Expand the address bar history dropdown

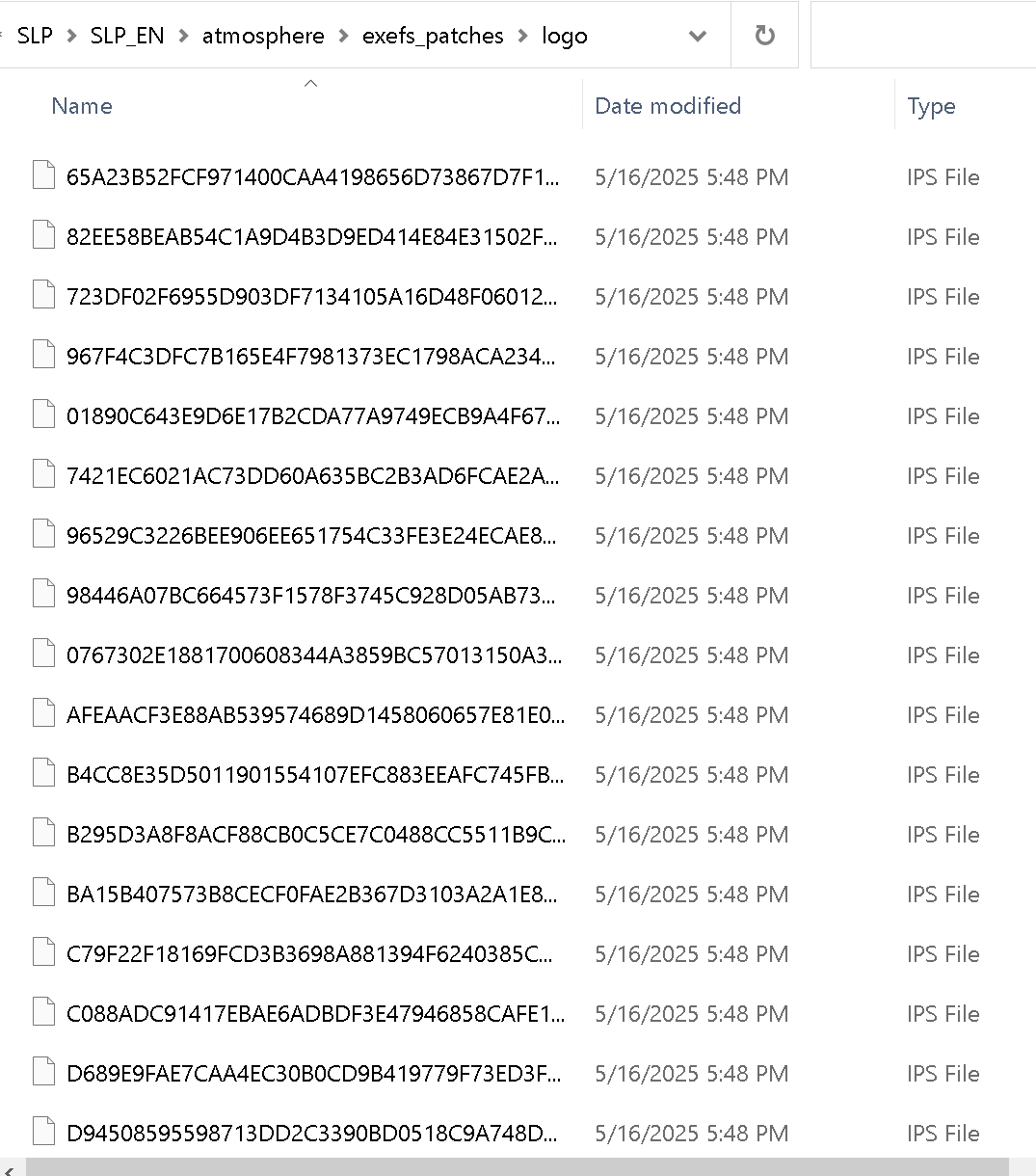click(x=698, y=36)
